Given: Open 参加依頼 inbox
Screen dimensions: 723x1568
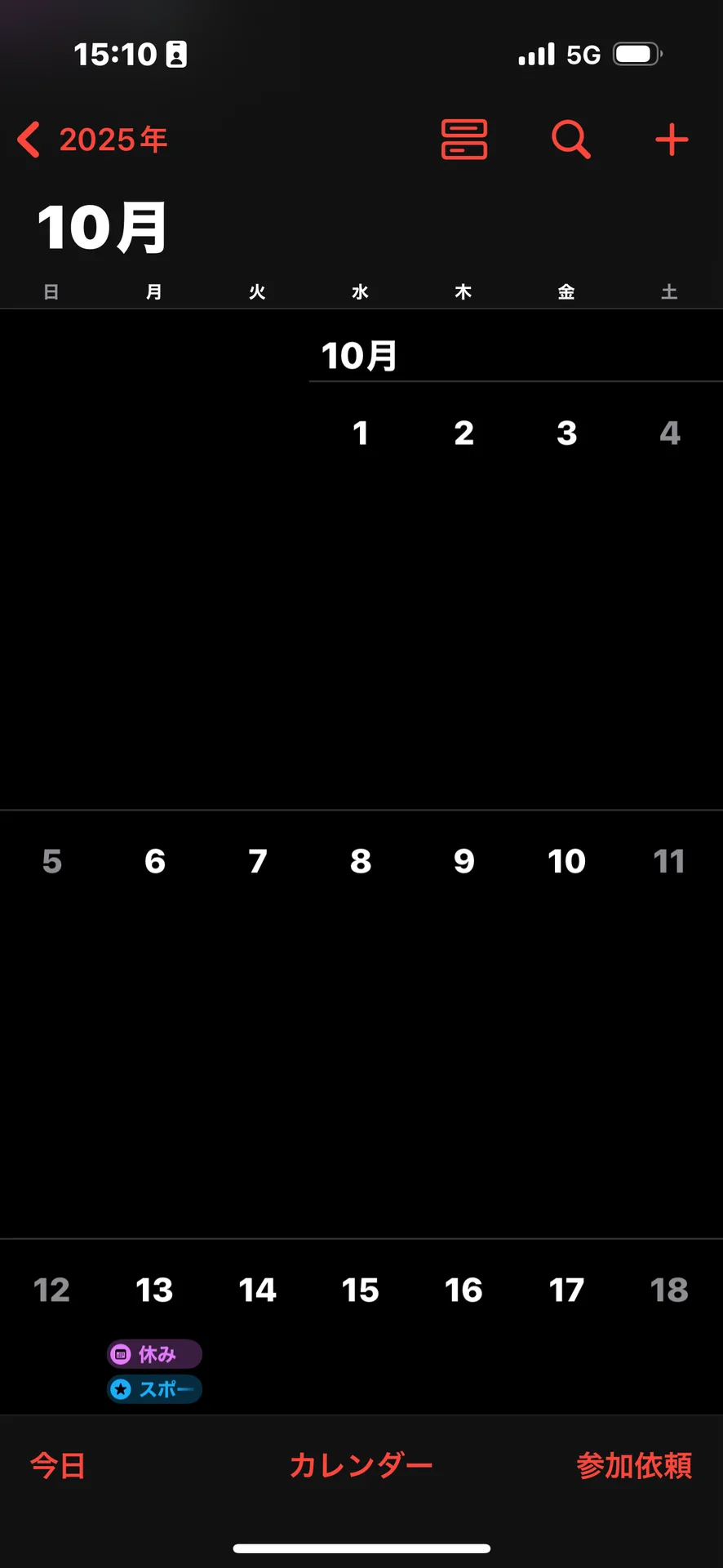Looking at the screenshot, I should [634, 1465].
